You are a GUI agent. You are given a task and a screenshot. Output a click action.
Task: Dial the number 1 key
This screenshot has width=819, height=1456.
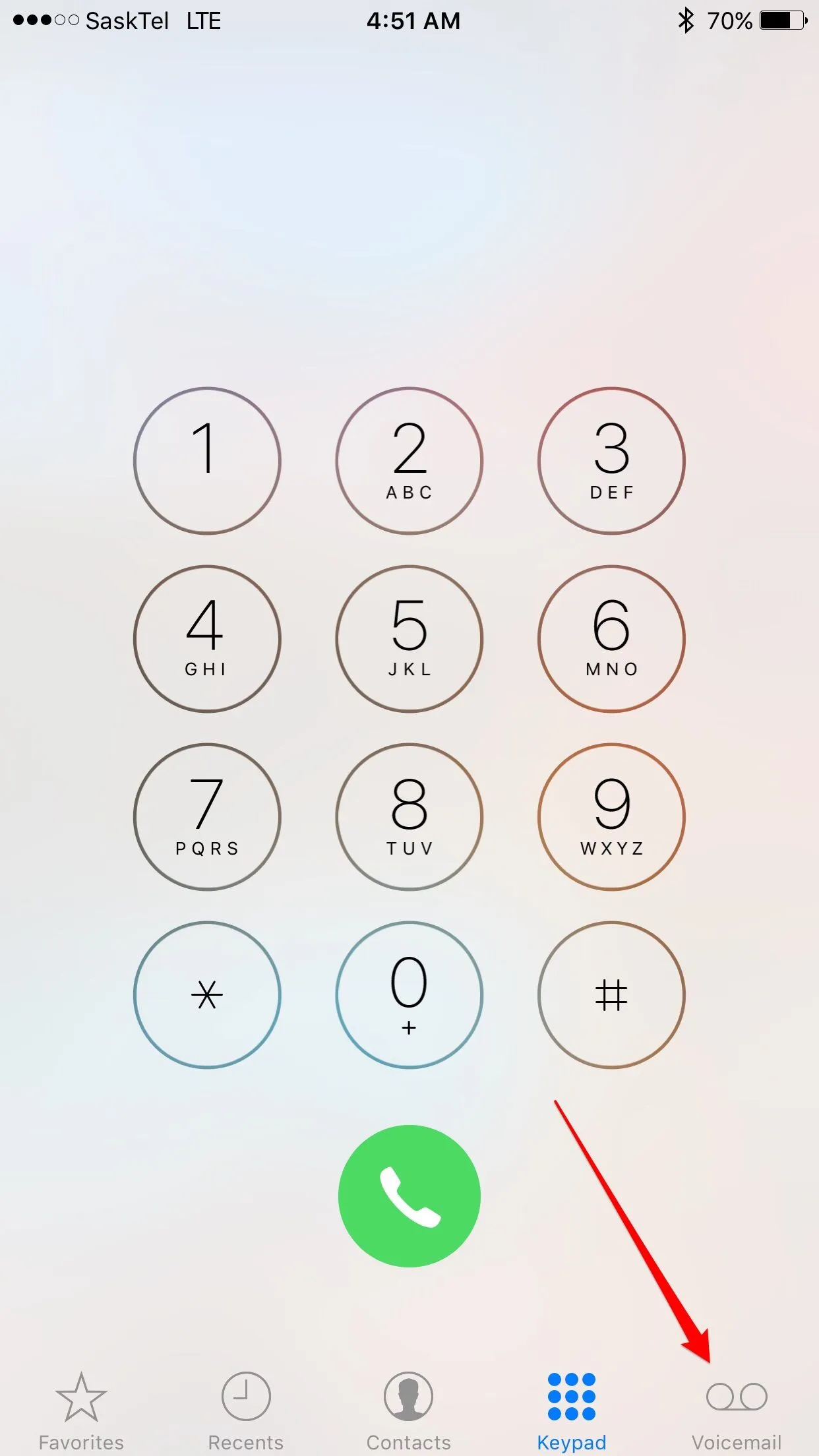click(x=207, y=460)
